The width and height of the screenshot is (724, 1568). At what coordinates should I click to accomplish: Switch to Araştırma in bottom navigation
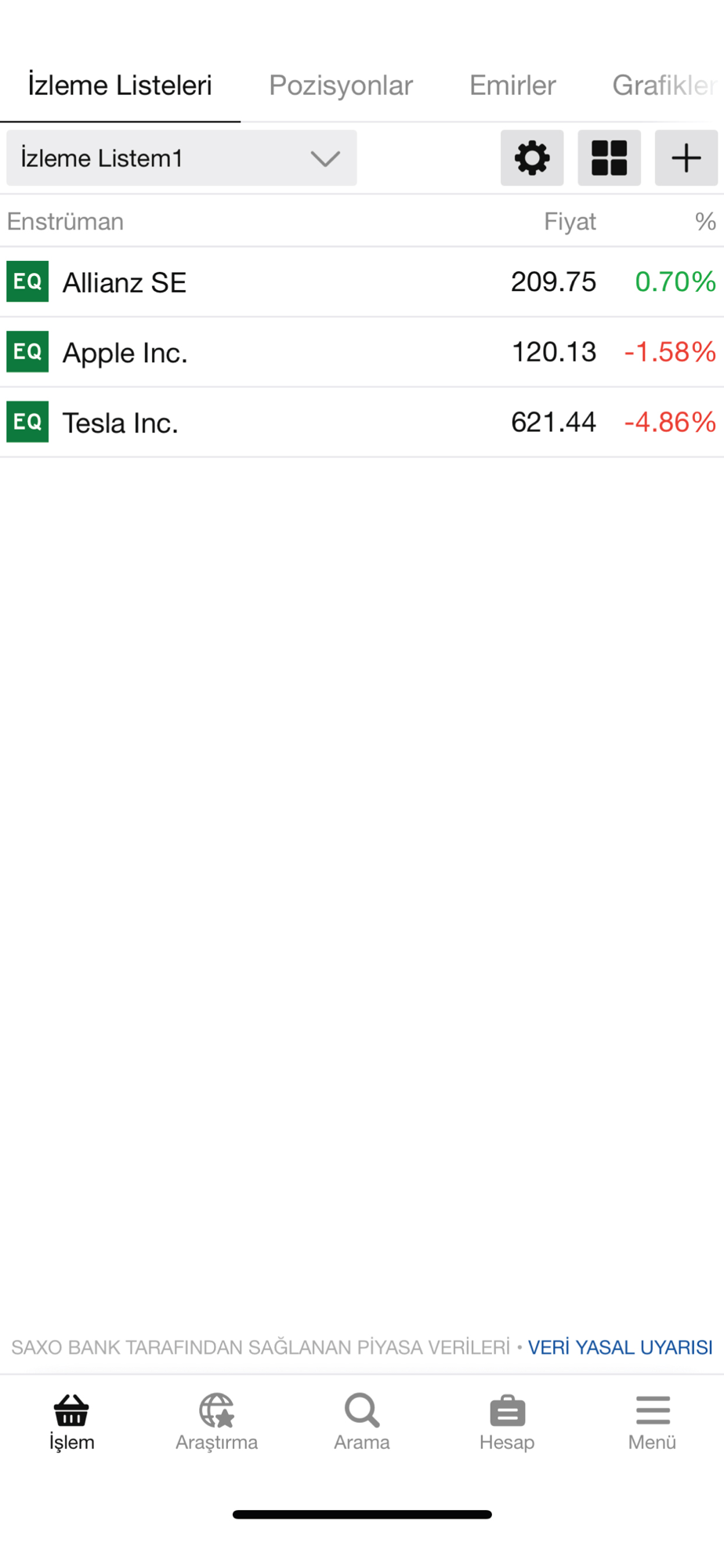coord(217,1422)
